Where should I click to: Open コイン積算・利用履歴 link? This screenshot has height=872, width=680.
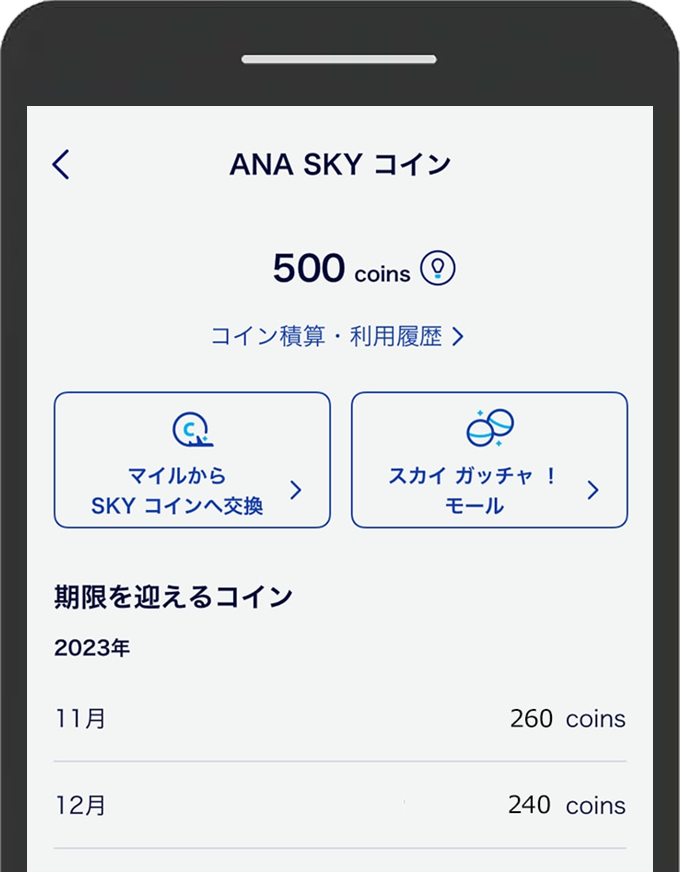coord(336,337)
